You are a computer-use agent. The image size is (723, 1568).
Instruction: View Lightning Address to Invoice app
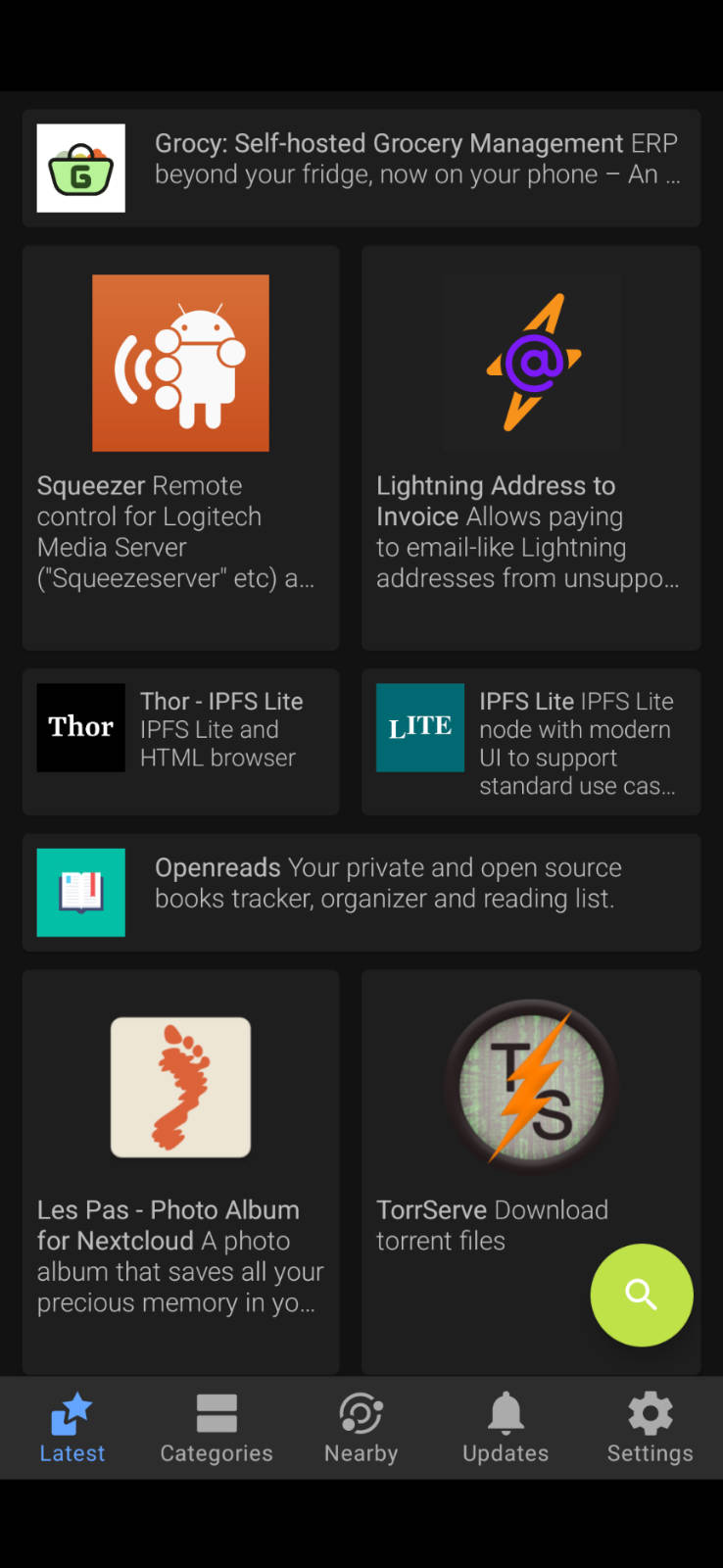530,447
